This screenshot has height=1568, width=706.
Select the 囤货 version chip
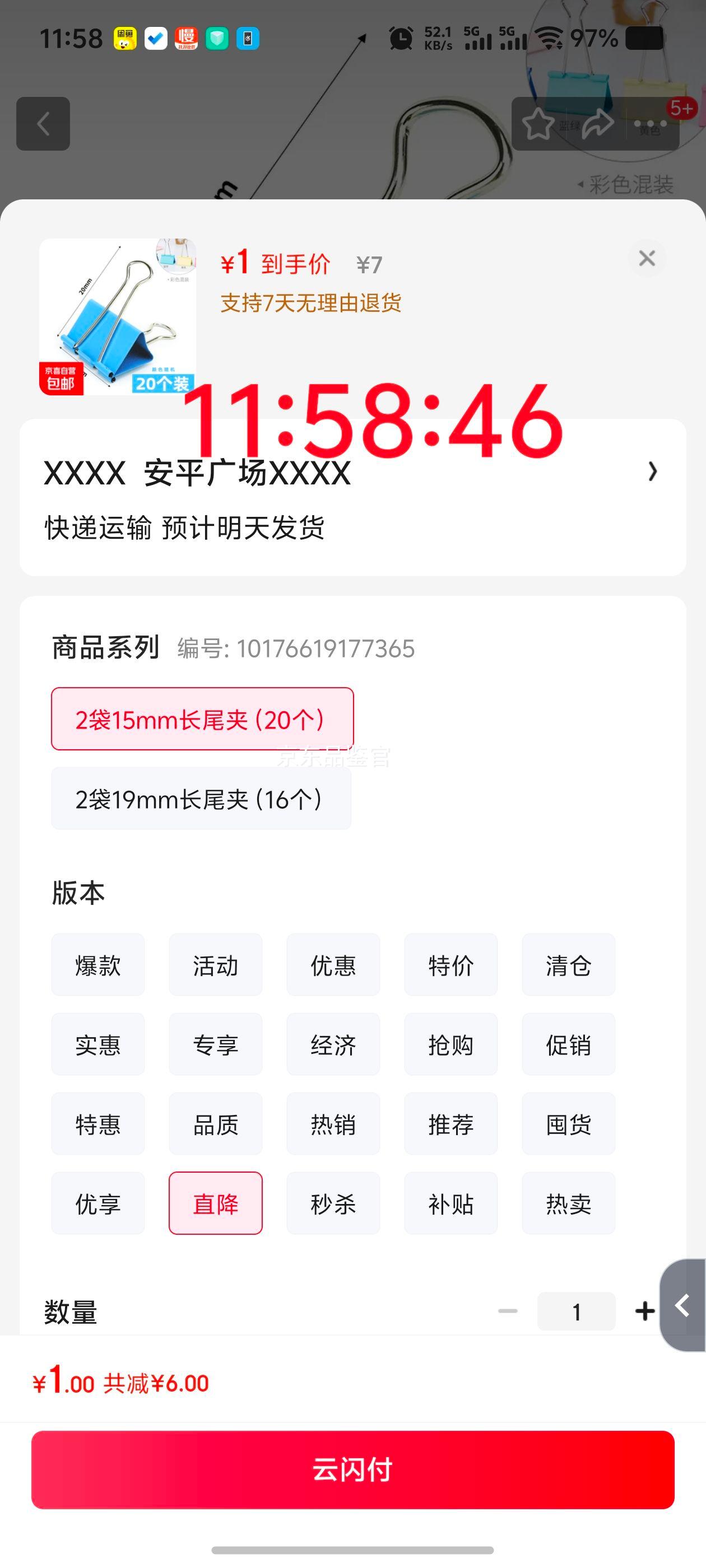click(x=568, y=1124)
